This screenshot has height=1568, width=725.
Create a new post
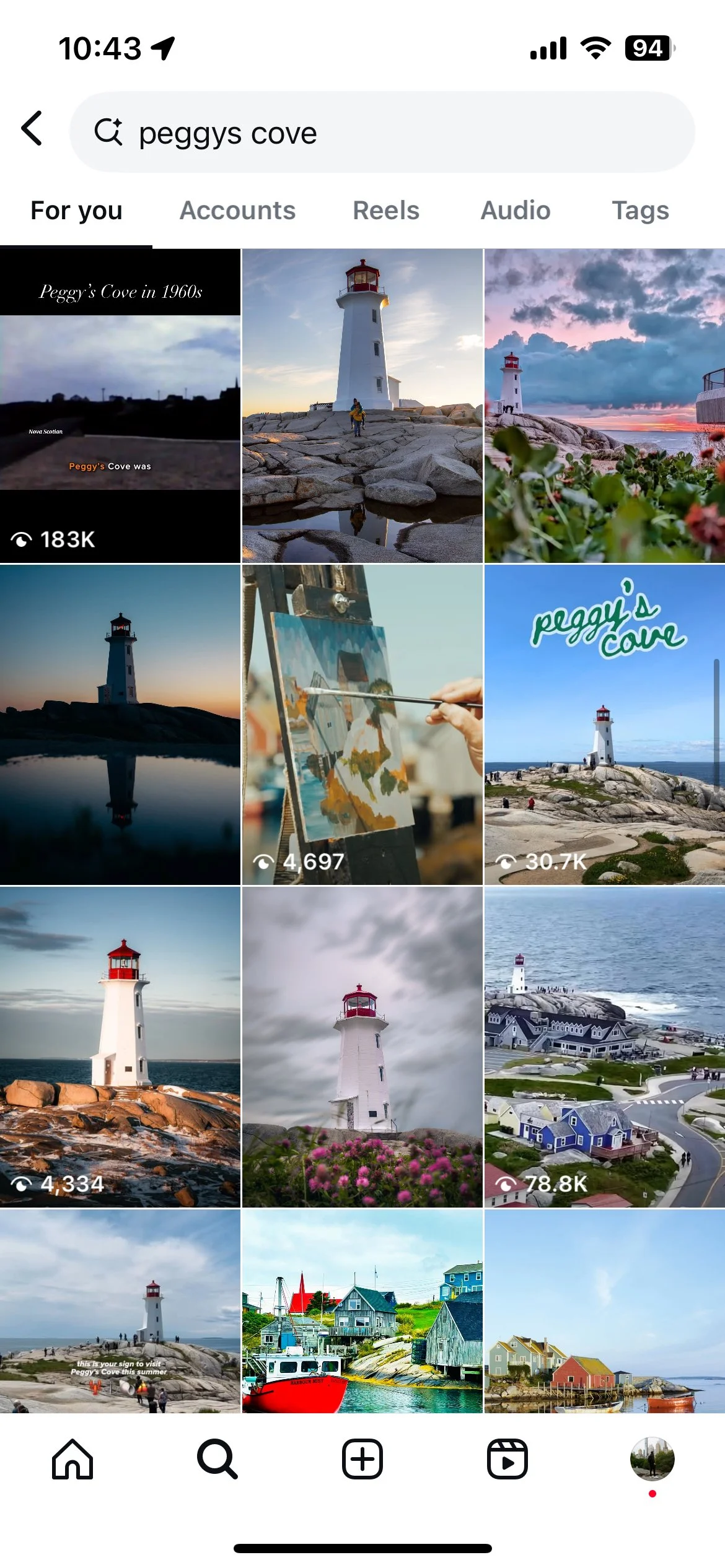pos(362,1459)
